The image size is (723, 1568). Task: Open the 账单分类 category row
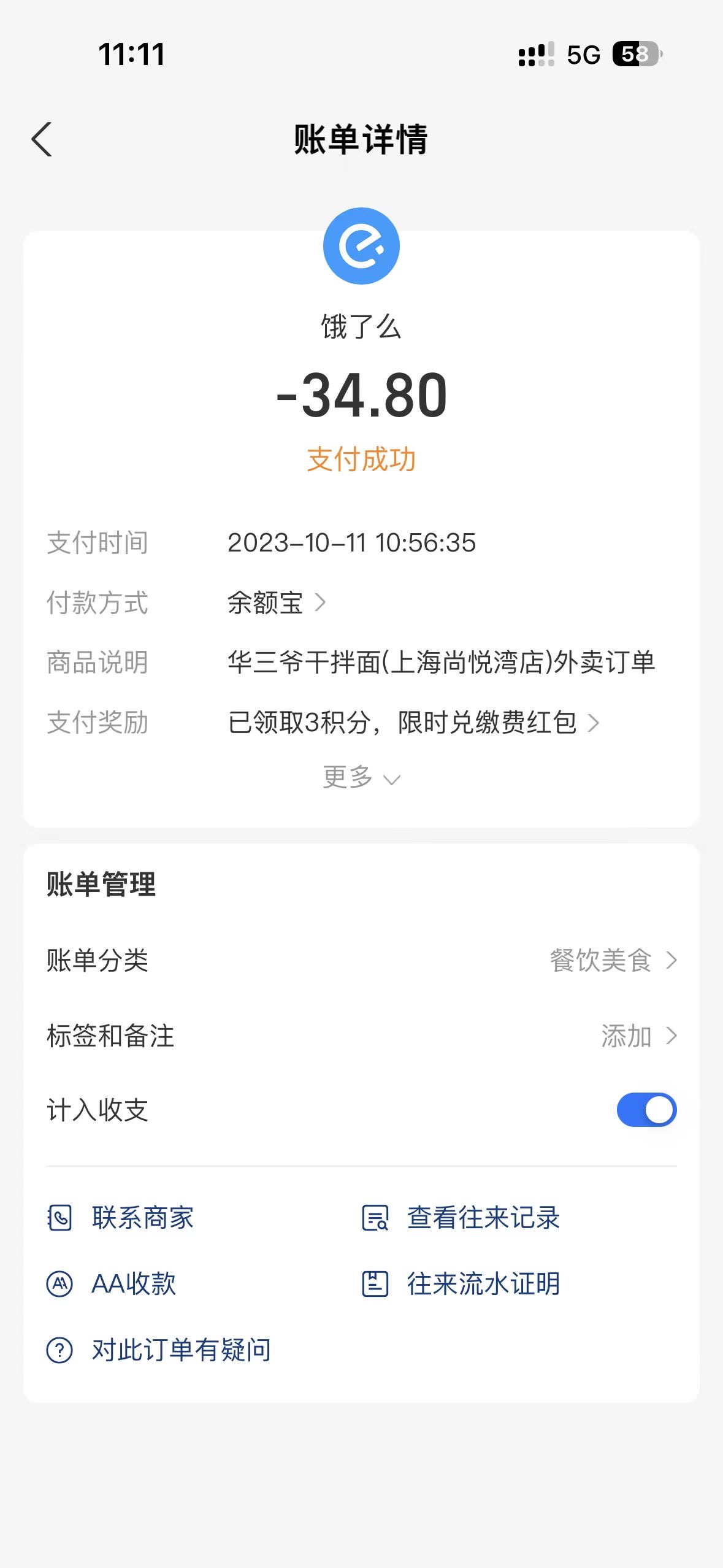pyautogui.click(x=361, y=960)
